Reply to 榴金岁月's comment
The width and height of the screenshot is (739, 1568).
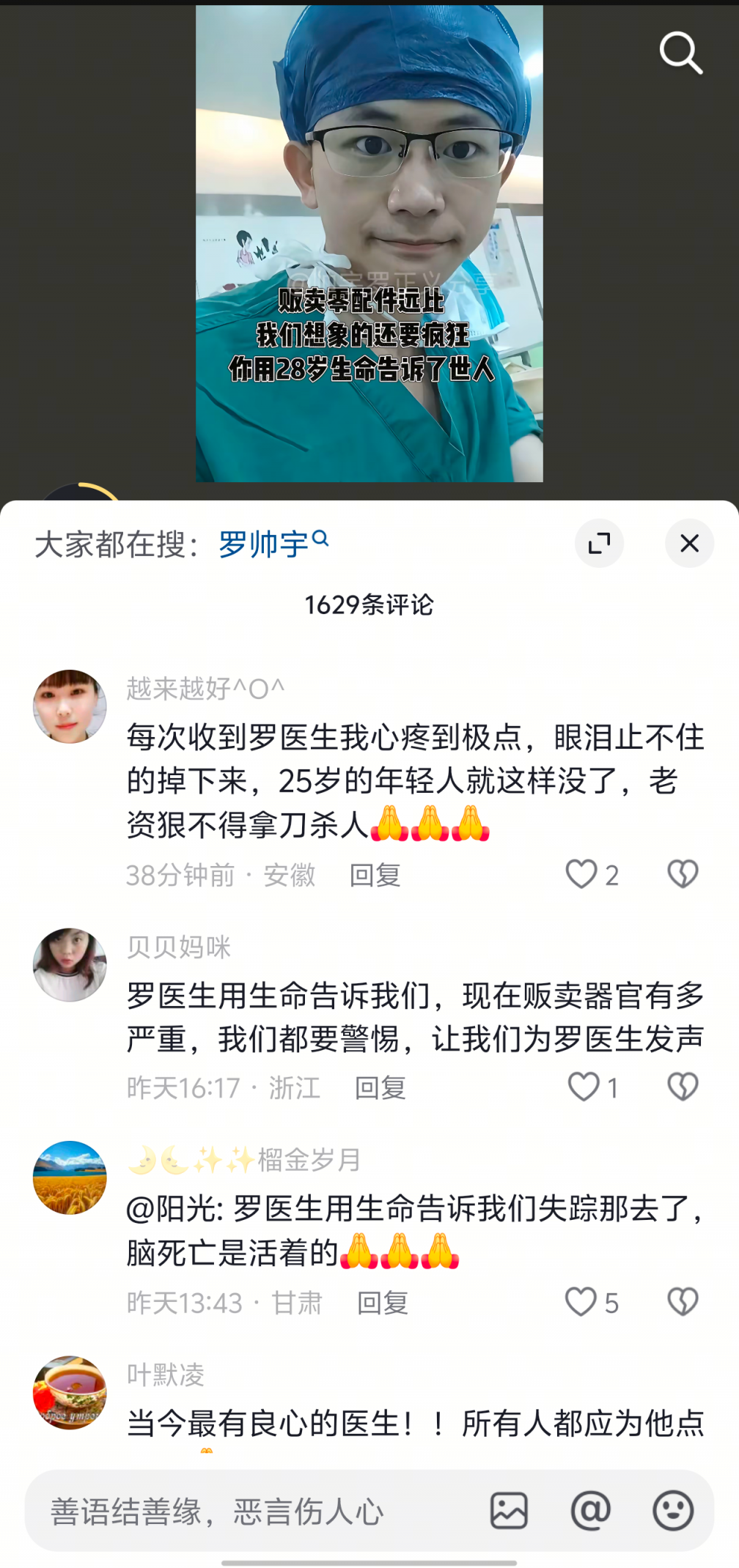click(x=382, y=1303)
